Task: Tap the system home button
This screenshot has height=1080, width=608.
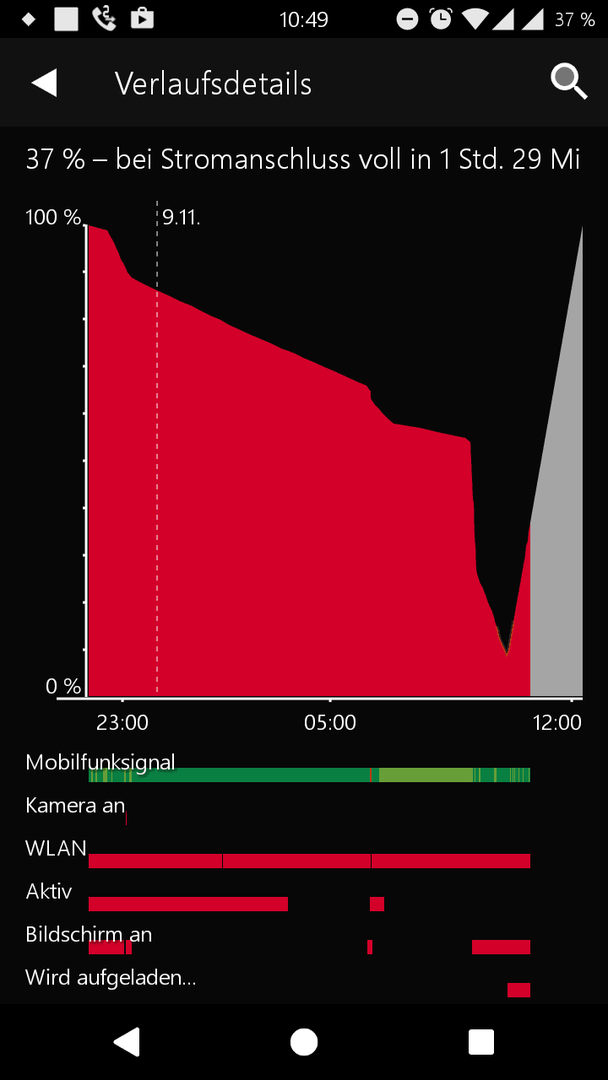Action: pyautogui.click(x=304, y=1042)
